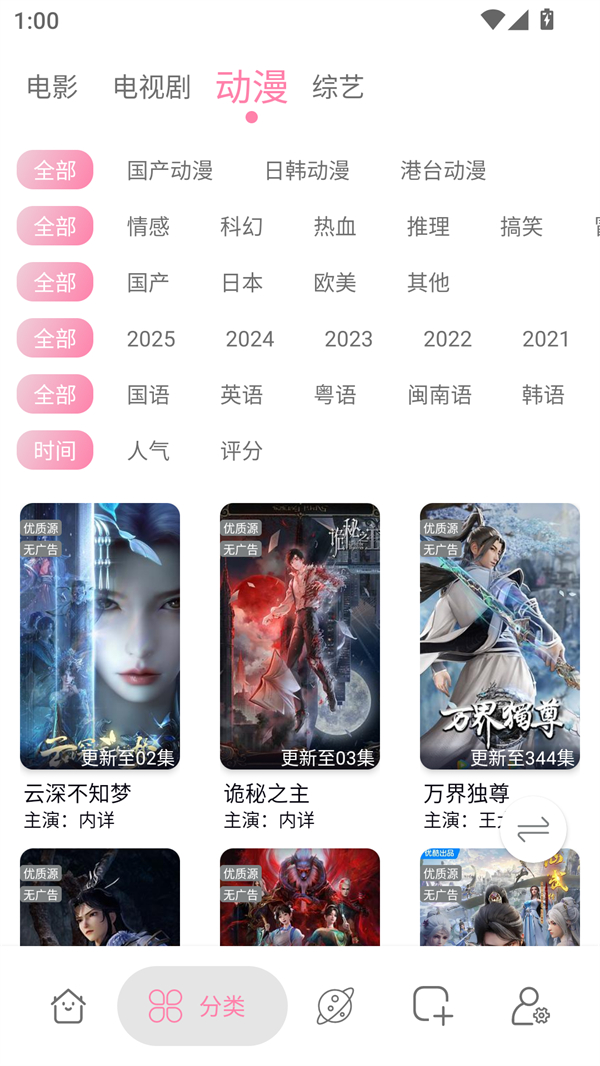
Task: Open the profile settings tab
Action: [x=529, y=1005]
